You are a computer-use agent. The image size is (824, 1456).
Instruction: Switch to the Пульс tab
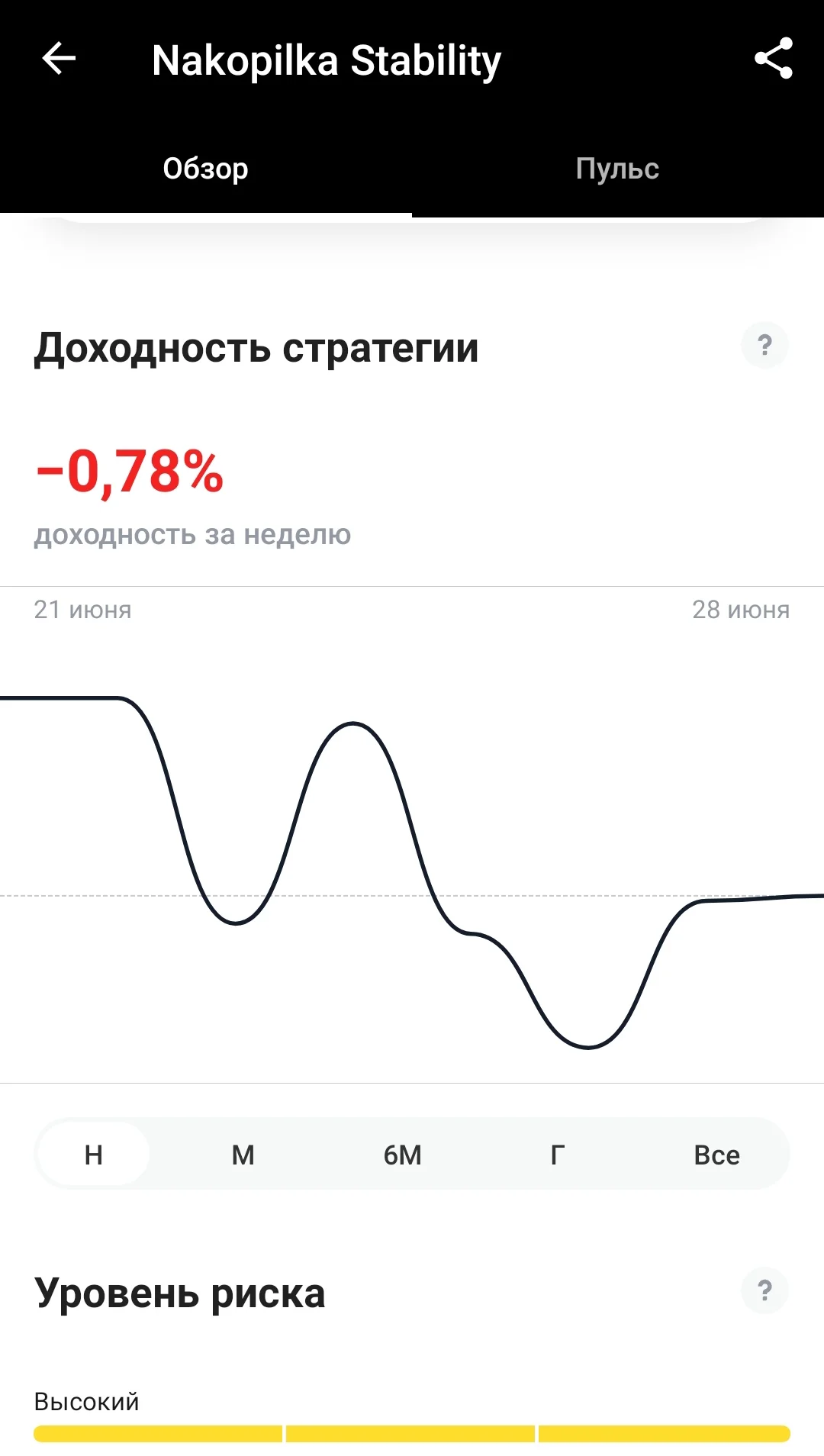point(617,169)
